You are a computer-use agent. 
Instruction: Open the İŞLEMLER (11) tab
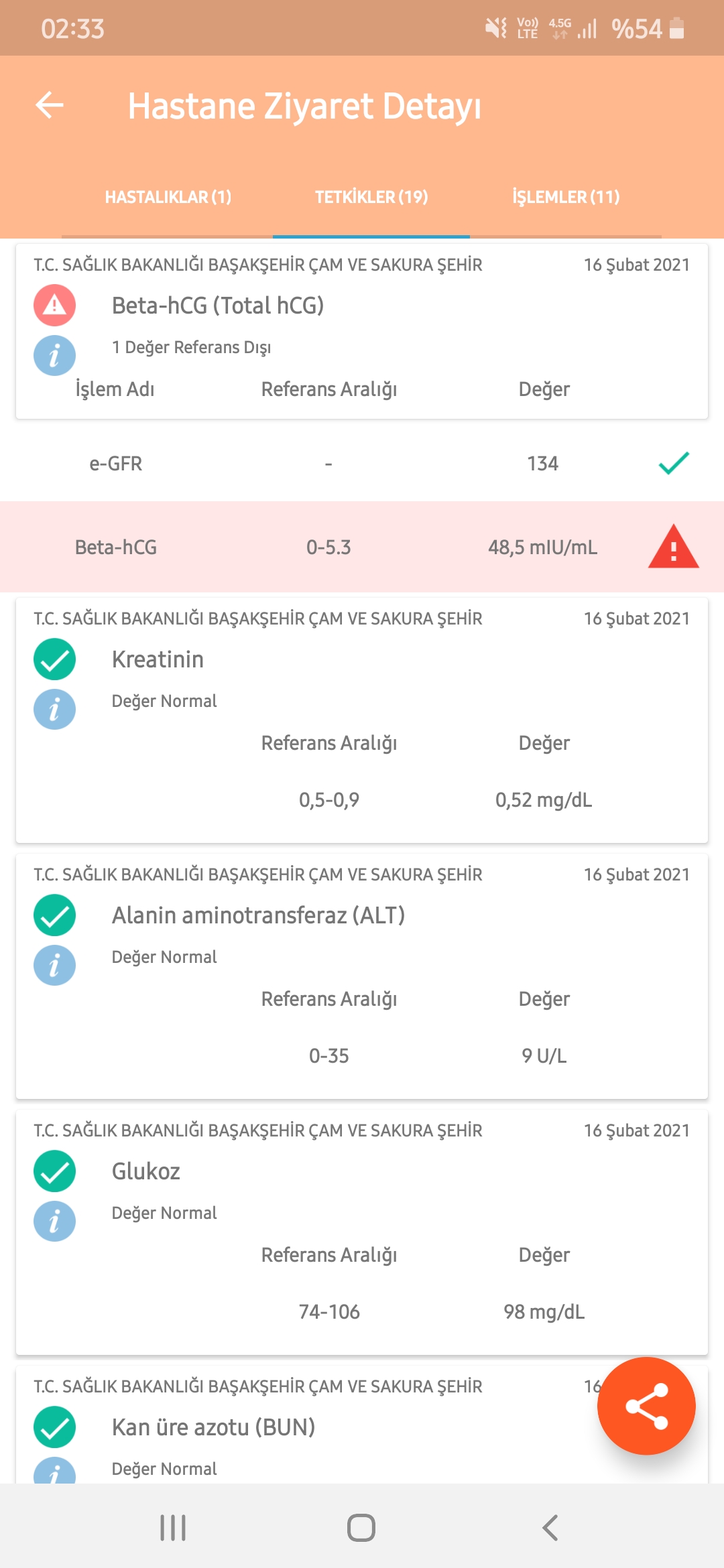[566, 197]
